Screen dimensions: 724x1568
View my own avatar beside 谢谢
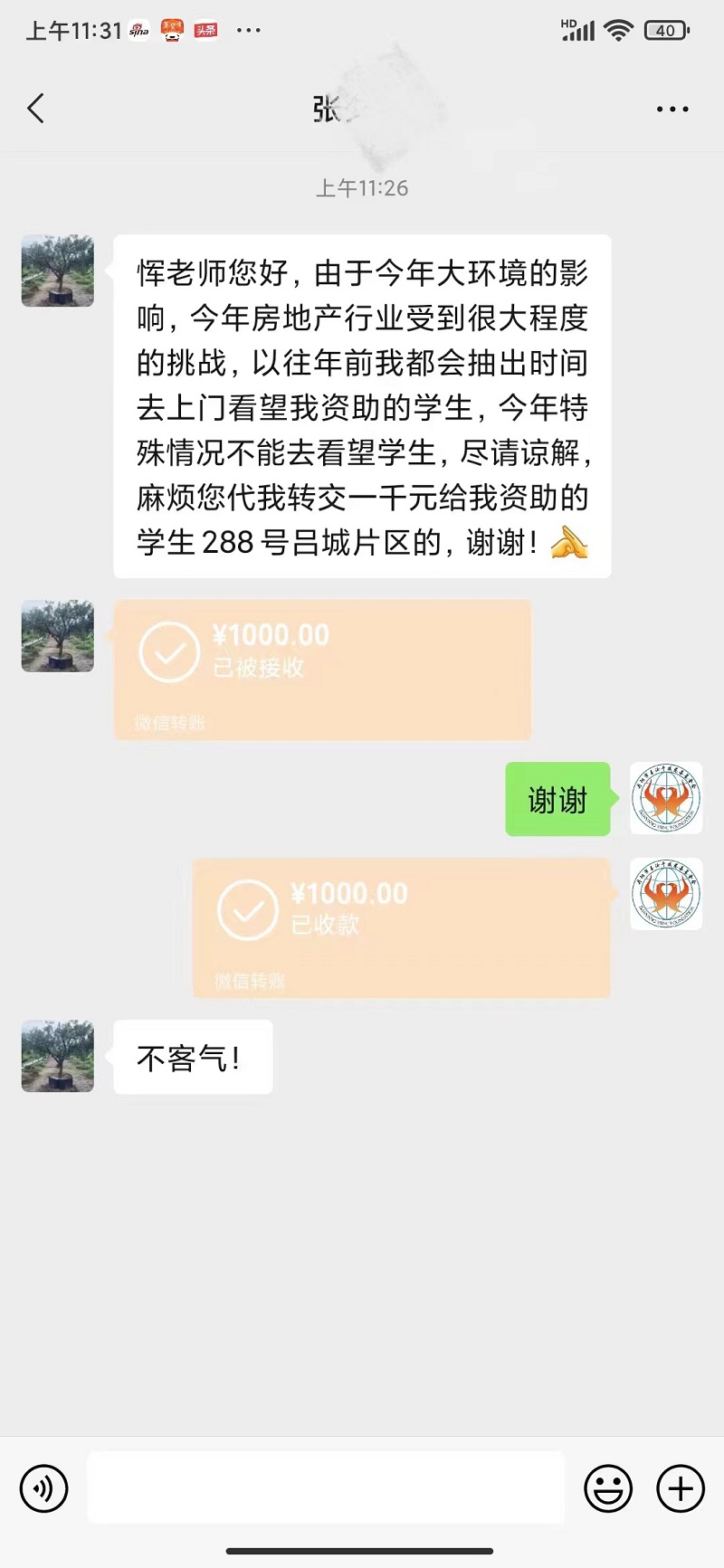(666, 798)
